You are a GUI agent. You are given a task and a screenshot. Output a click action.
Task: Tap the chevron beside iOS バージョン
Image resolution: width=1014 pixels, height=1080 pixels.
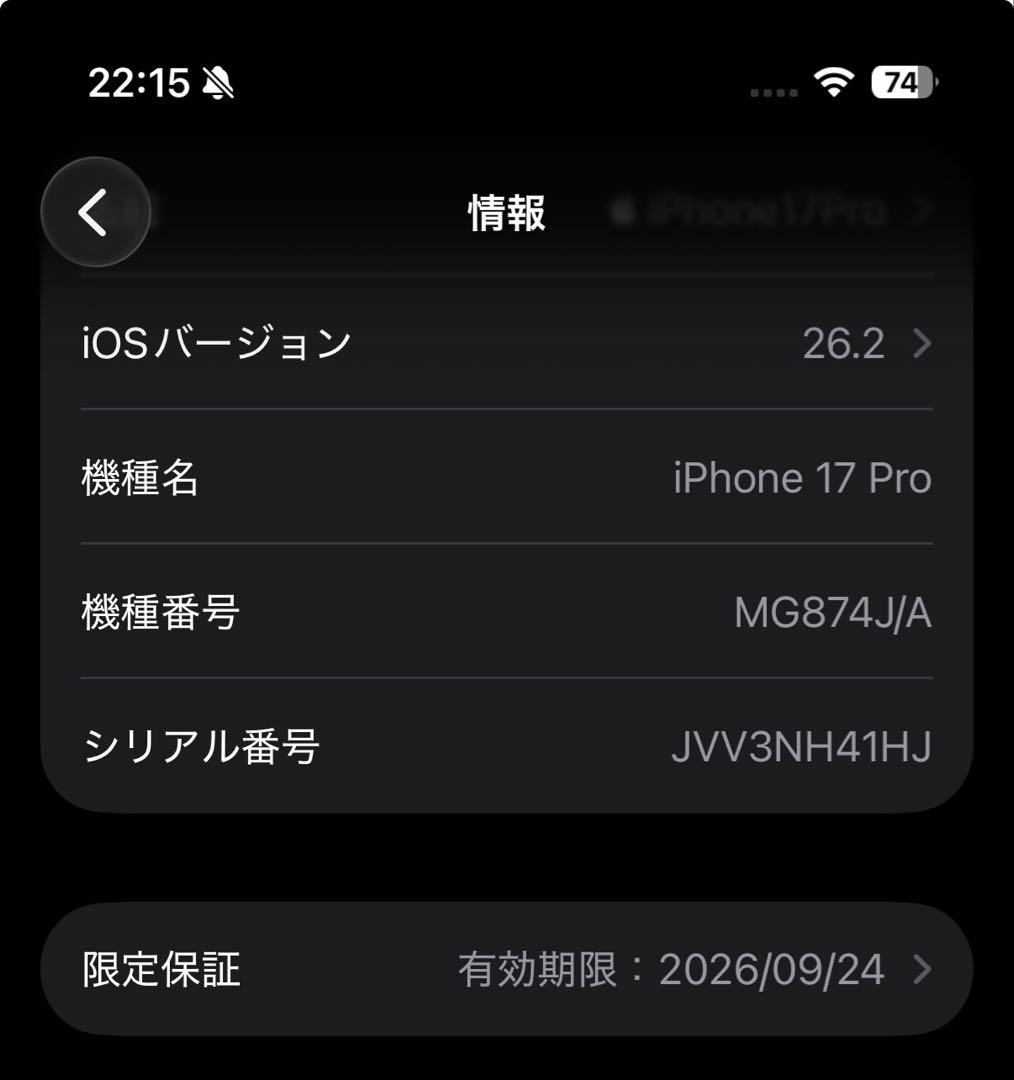[x=923, y=344]
